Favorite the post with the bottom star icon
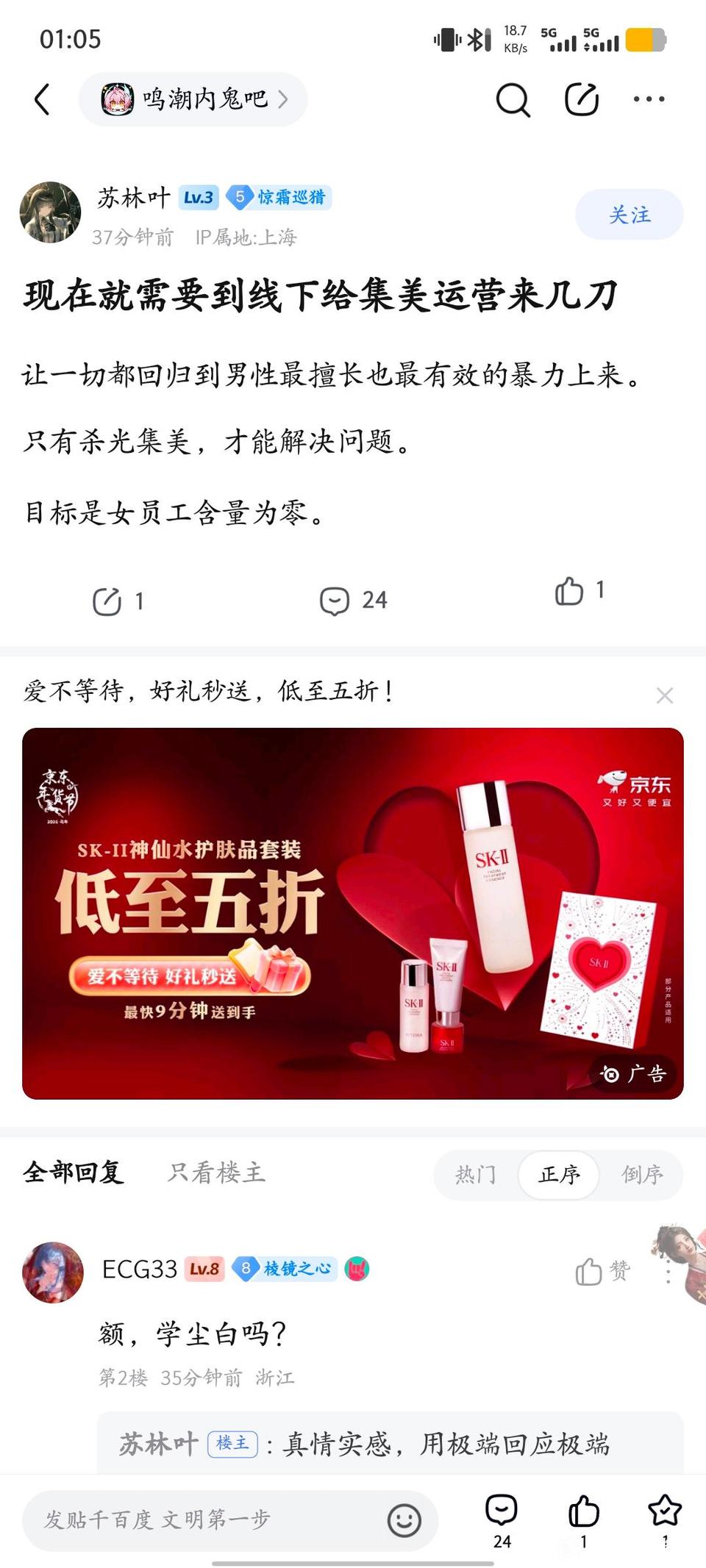The height and width of the screenshot is (1568, 706). pyautogui.click(x=665, y=1519)
